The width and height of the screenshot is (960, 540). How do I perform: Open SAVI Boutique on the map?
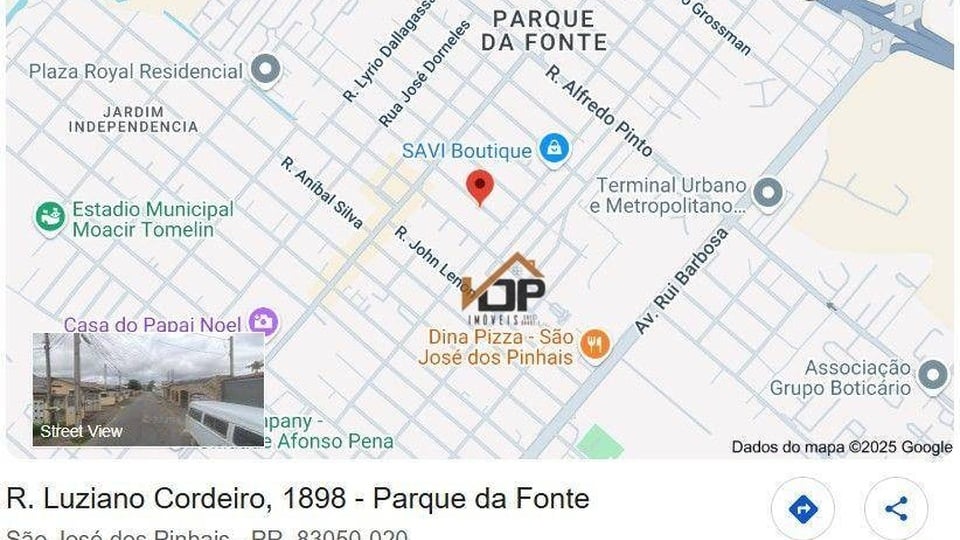553,151
